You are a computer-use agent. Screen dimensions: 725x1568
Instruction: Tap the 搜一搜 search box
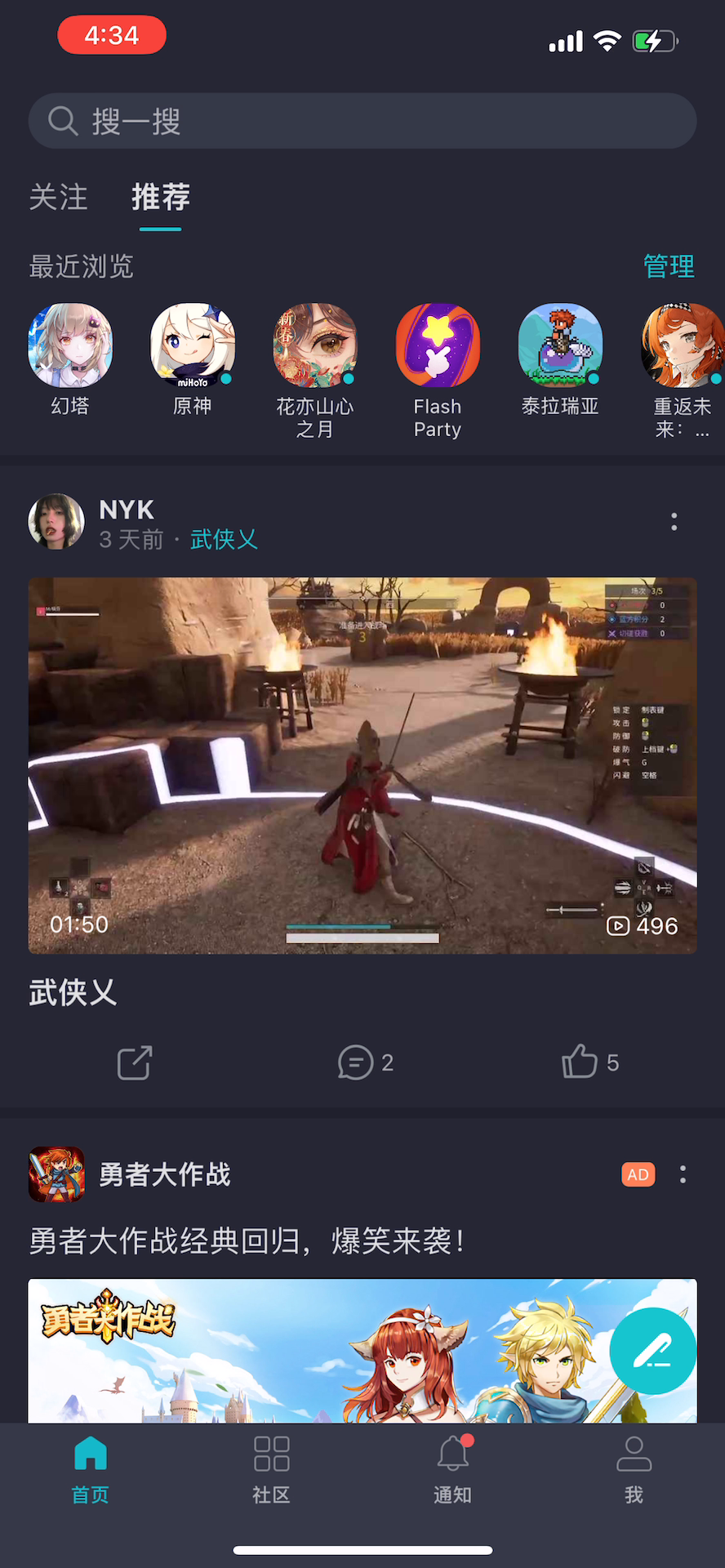click(x=362, y=121)
